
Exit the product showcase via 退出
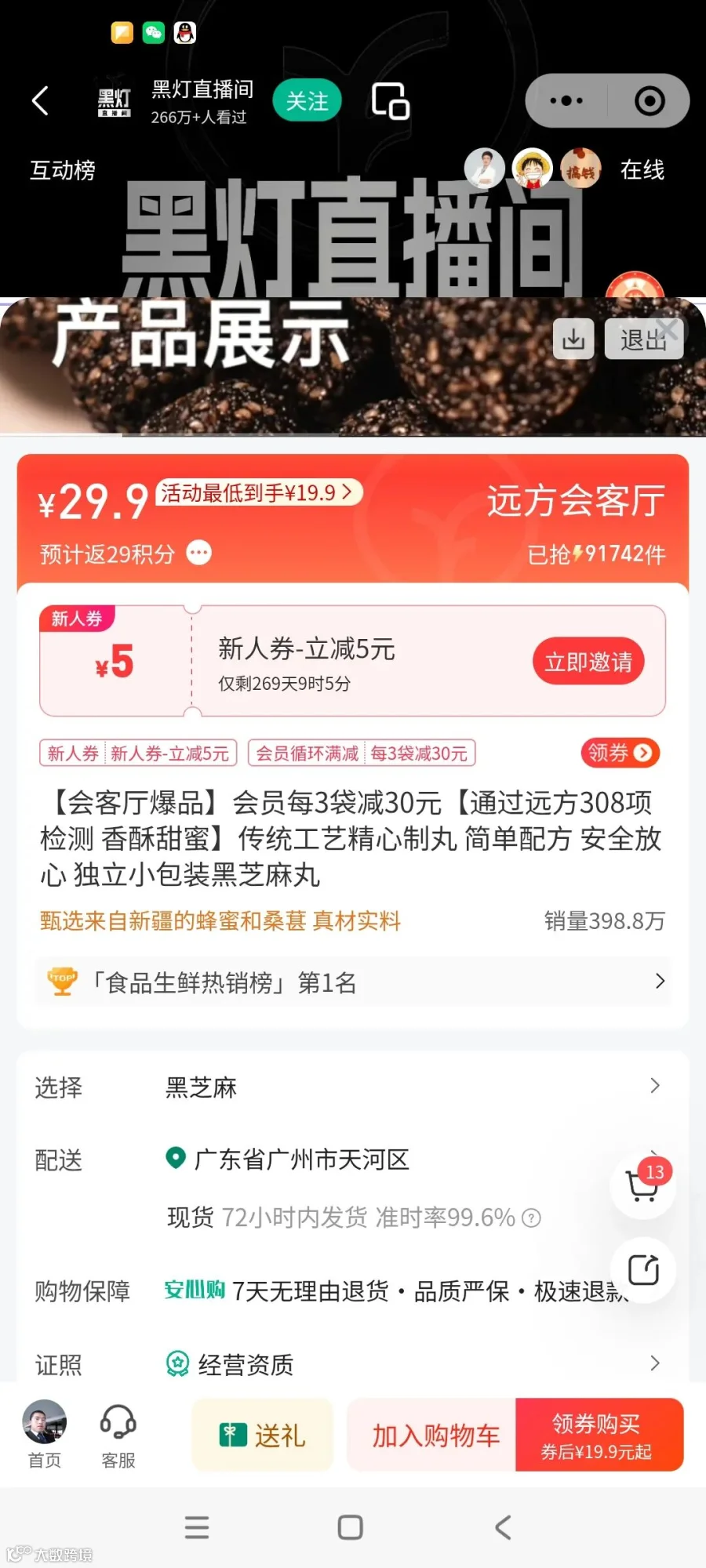pyautogui.click(x=643, y=339)
